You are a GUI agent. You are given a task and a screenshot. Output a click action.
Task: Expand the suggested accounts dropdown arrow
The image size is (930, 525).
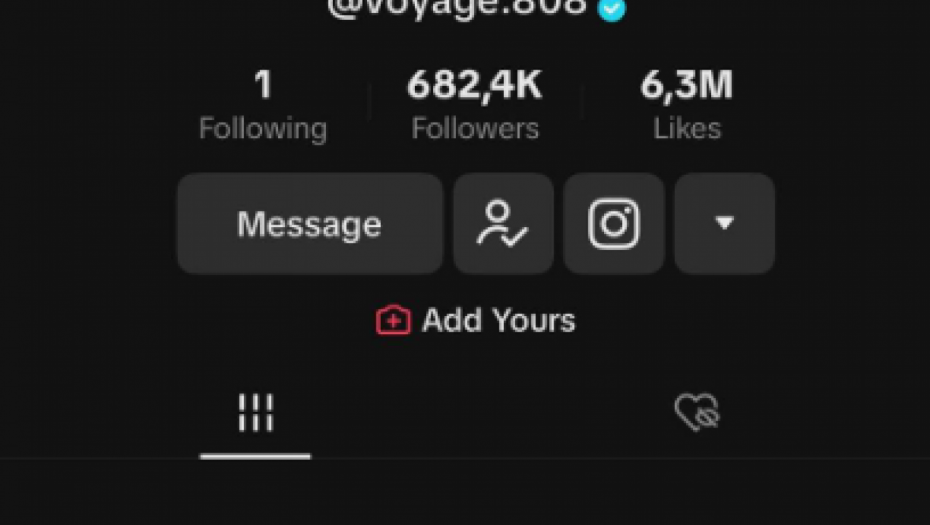pyautogui.click(x=724, y=224)
